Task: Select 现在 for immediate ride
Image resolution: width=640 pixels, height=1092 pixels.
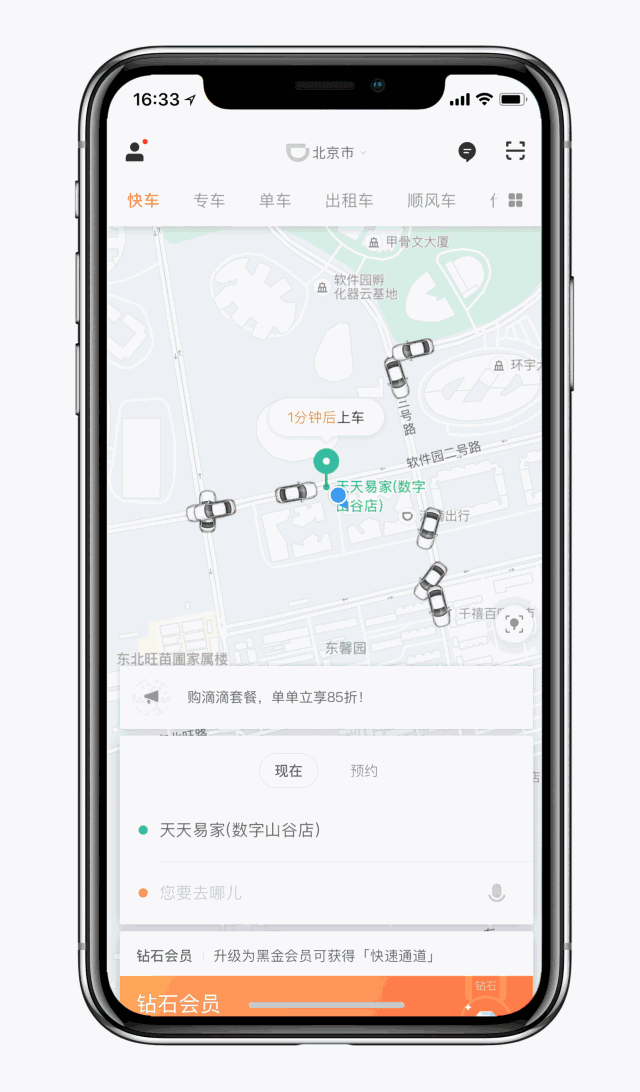Action: [x=288, y=771]
